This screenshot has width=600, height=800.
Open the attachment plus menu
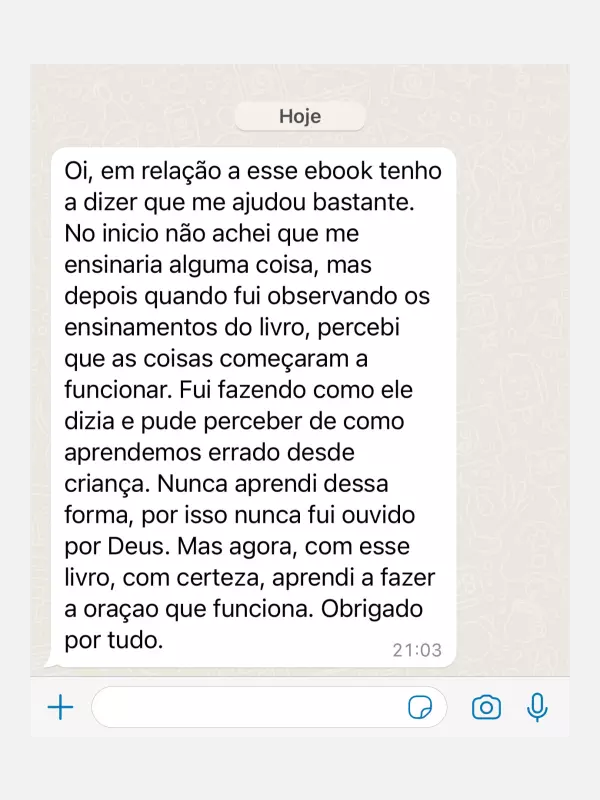coord(61,708)
